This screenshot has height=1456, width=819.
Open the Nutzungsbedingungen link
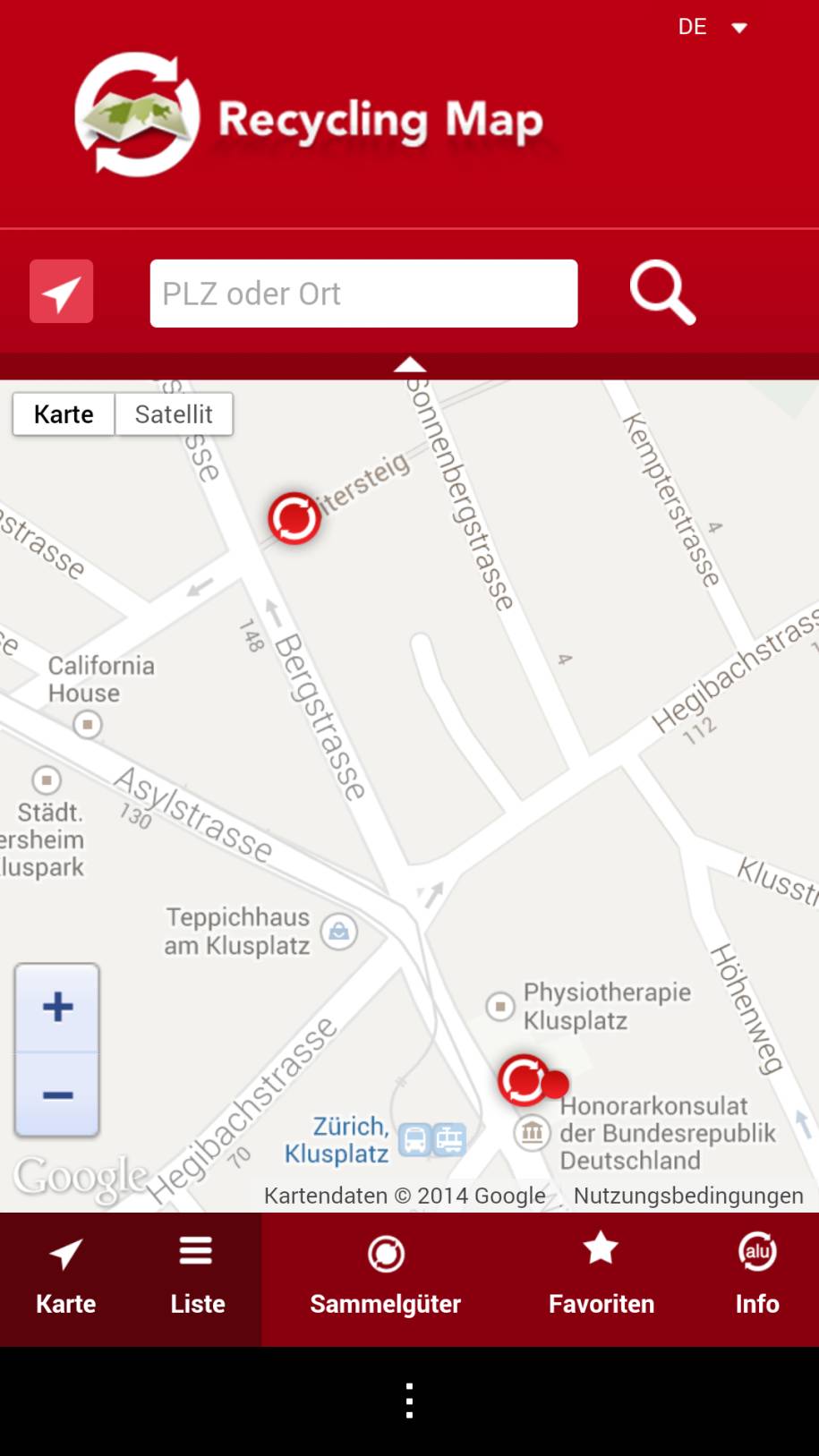[x=687, y=1196]
